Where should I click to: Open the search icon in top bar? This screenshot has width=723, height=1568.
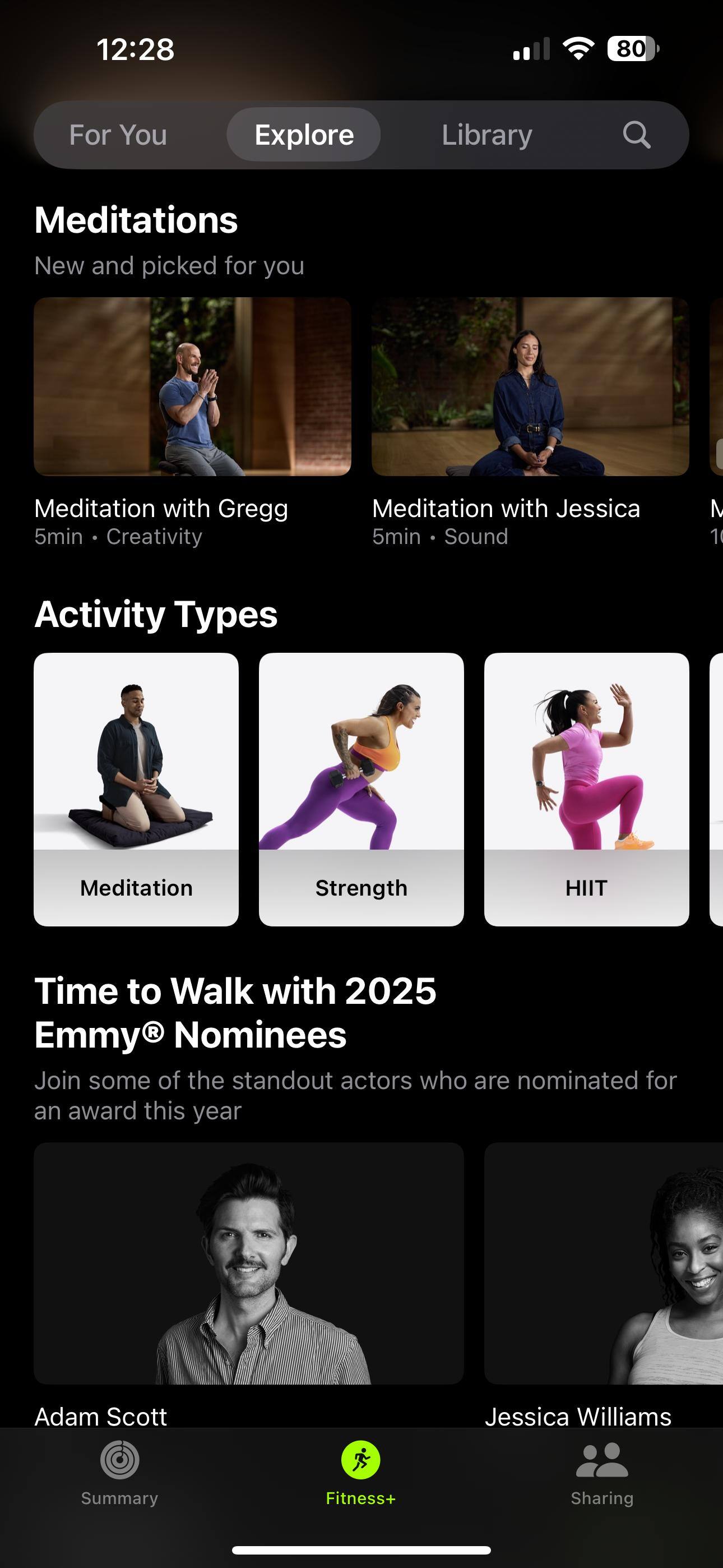(637, 135)
